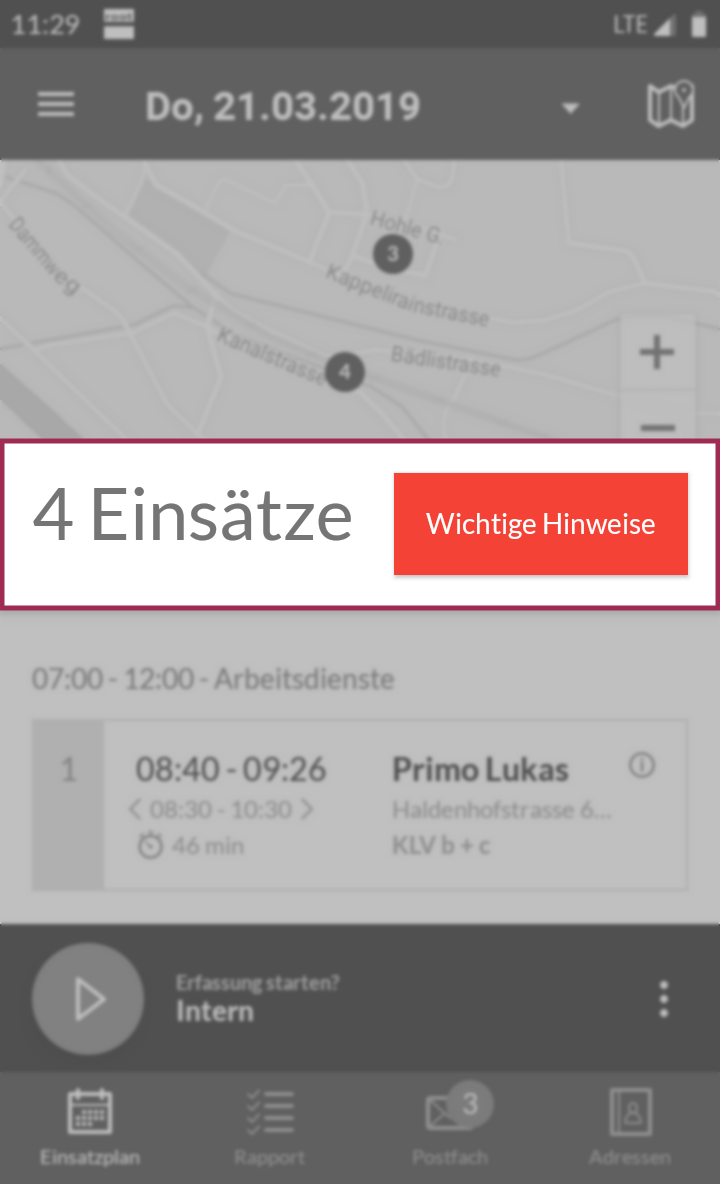Select map marker number 4
Viewport: 720px width, 1184px height.
tap(345, 372)
